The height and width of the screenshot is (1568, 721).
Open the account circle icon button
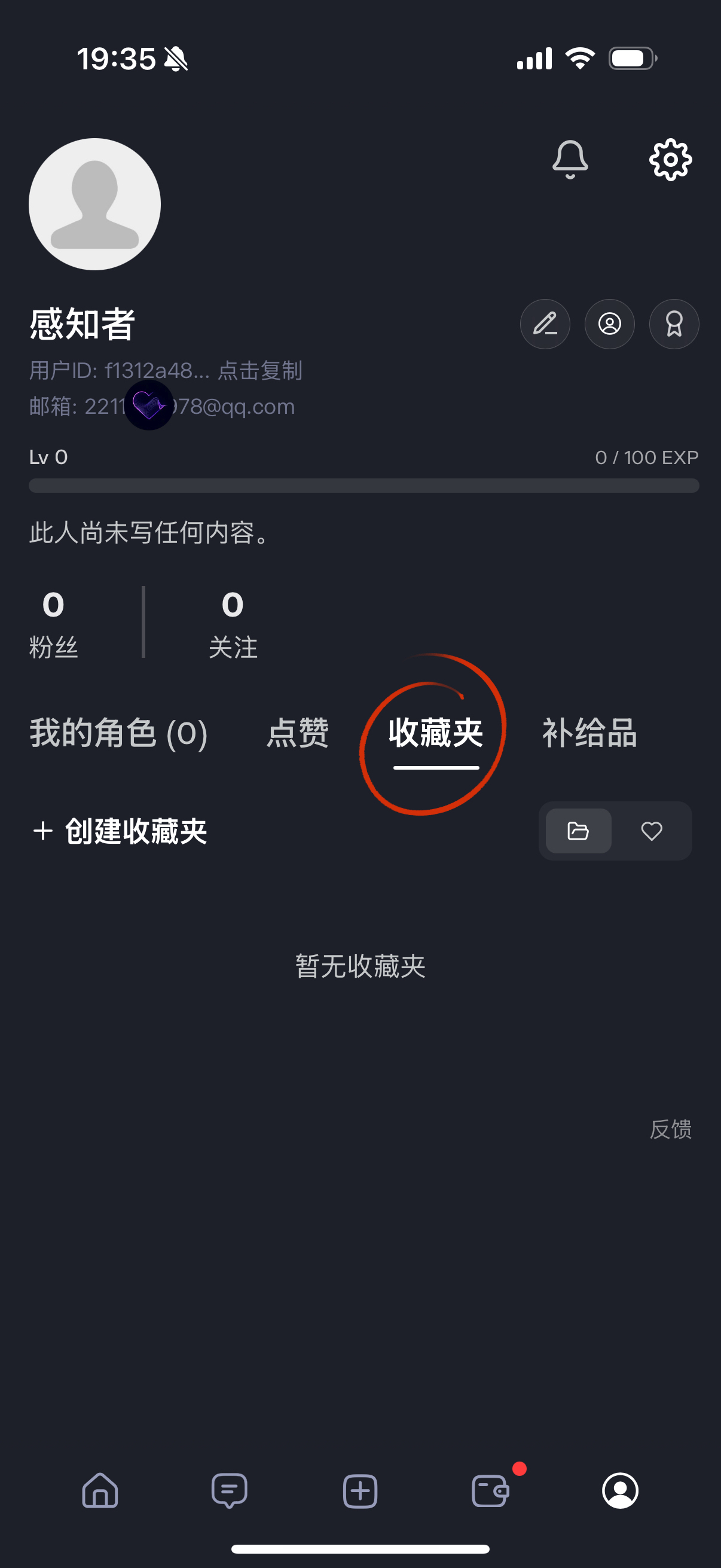609,324
